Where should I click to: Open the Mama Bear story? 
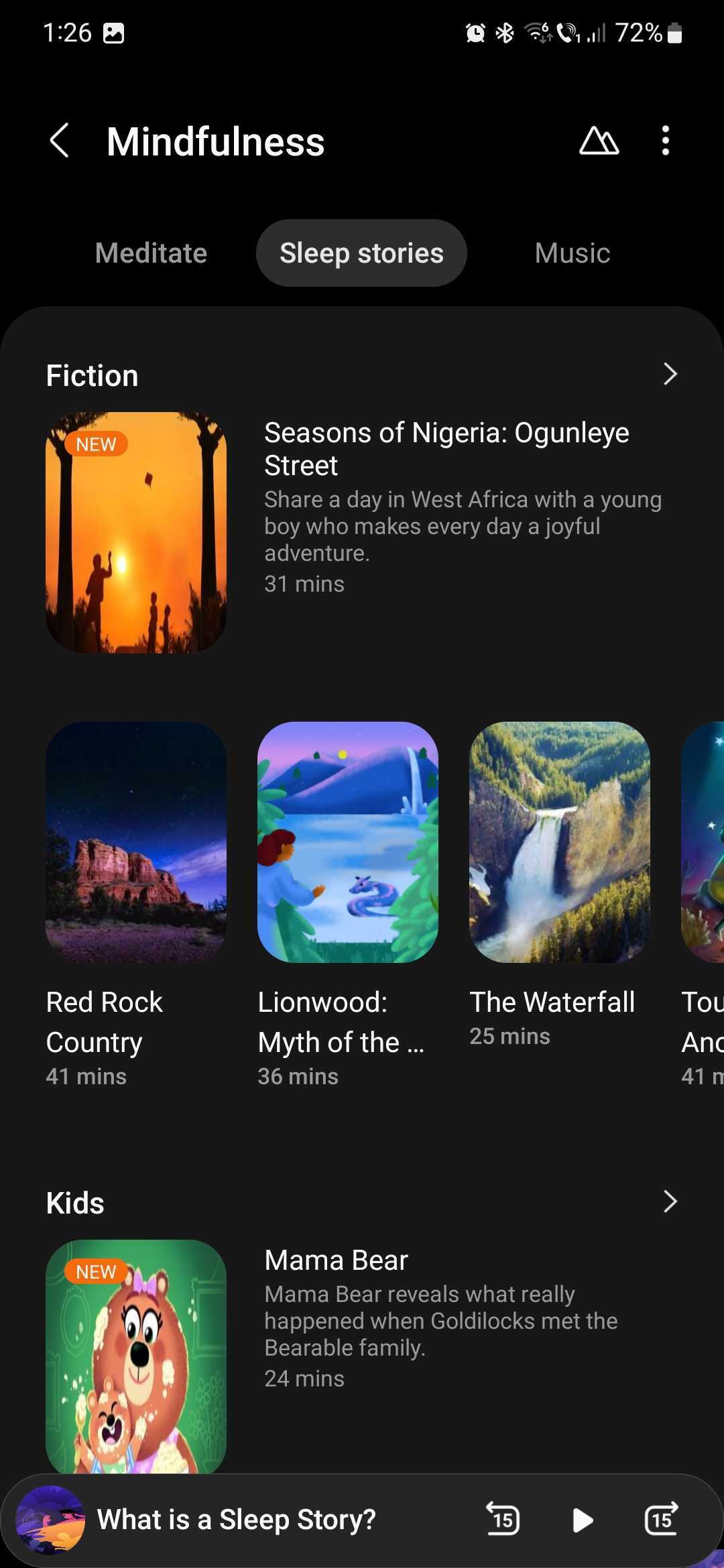(x=336, y=1260)
